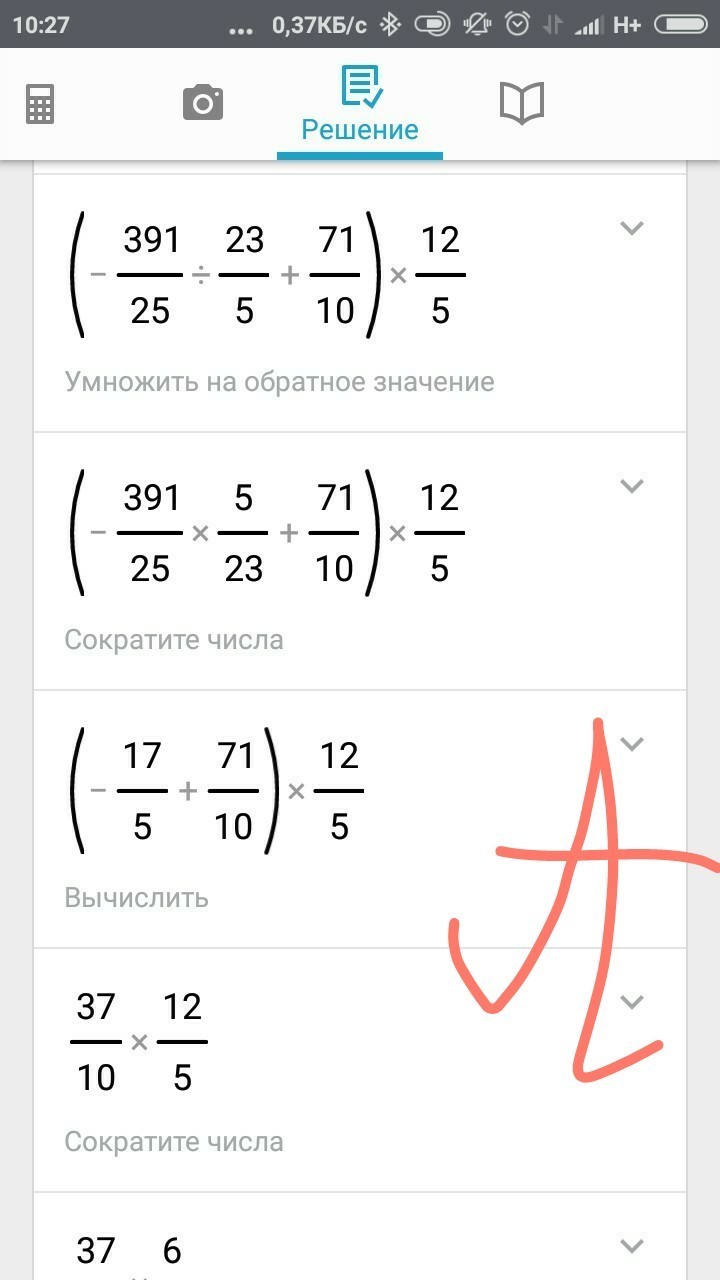Image resolution: width=720 pixels, height=1280 pixels.
Task: Expand the 'Умножить на обратное значение' step
Action: (631, 228)
